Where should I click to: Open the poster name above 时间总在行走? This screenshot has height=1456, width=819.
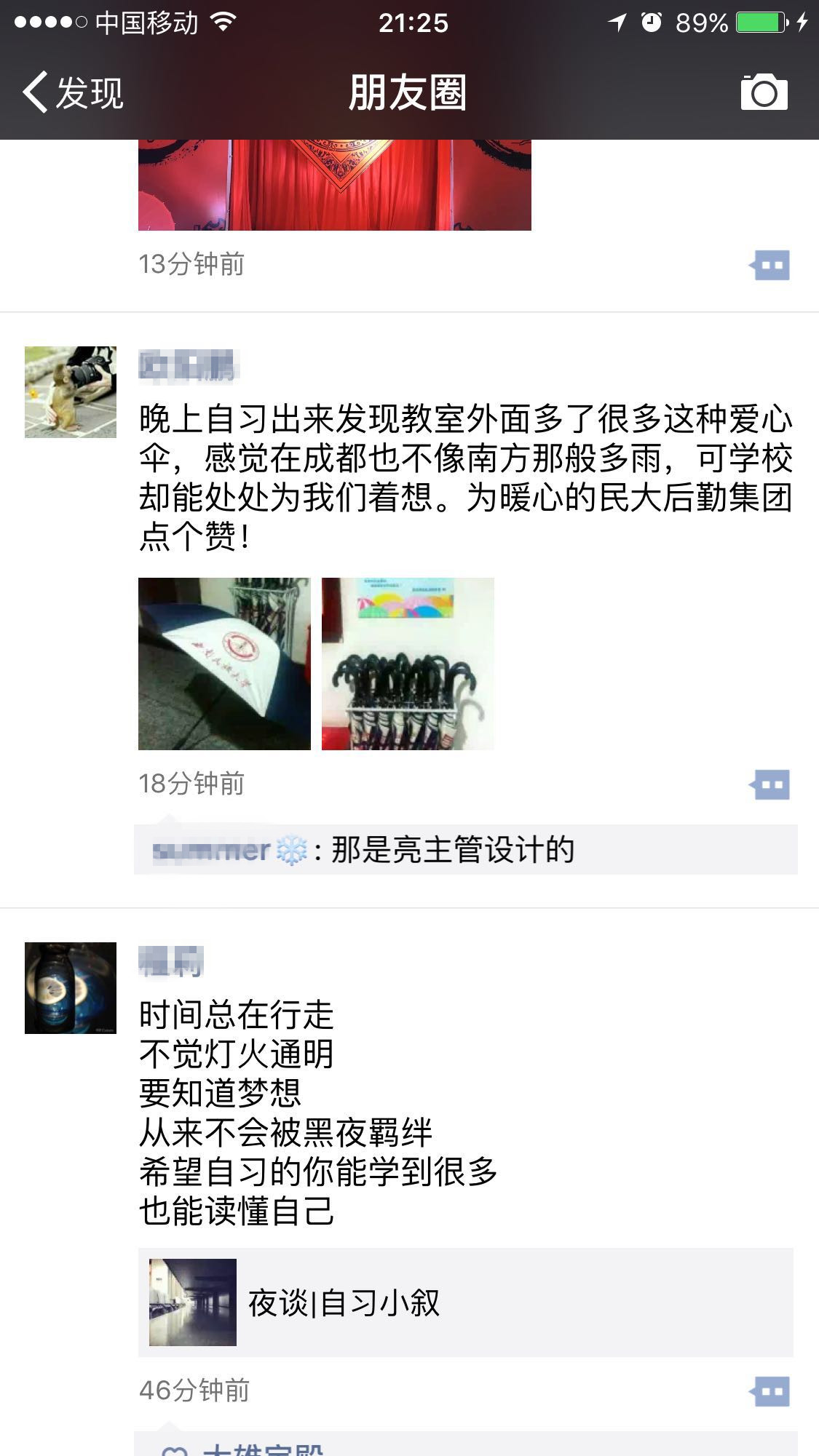click(171, 961)
